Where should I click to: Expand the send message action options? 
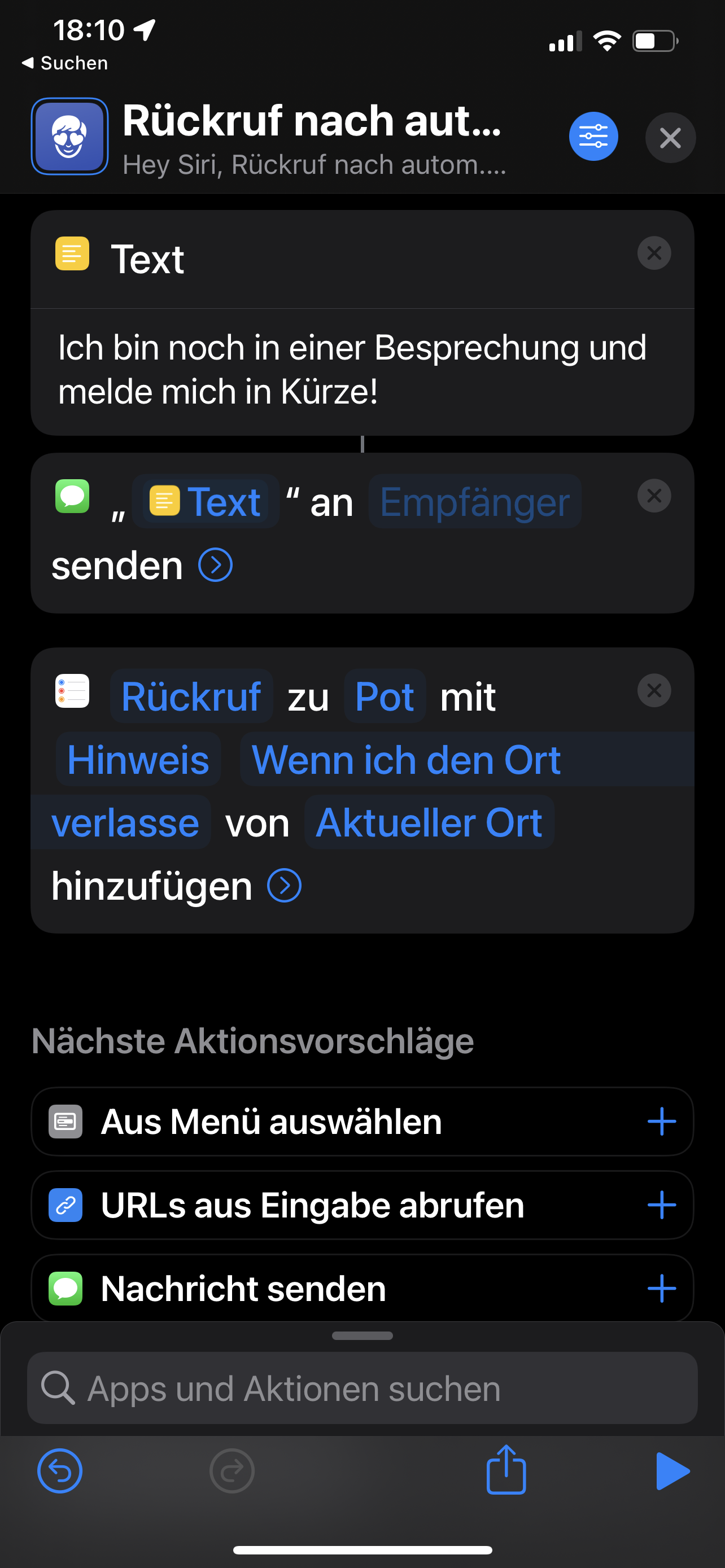[216, 566]
